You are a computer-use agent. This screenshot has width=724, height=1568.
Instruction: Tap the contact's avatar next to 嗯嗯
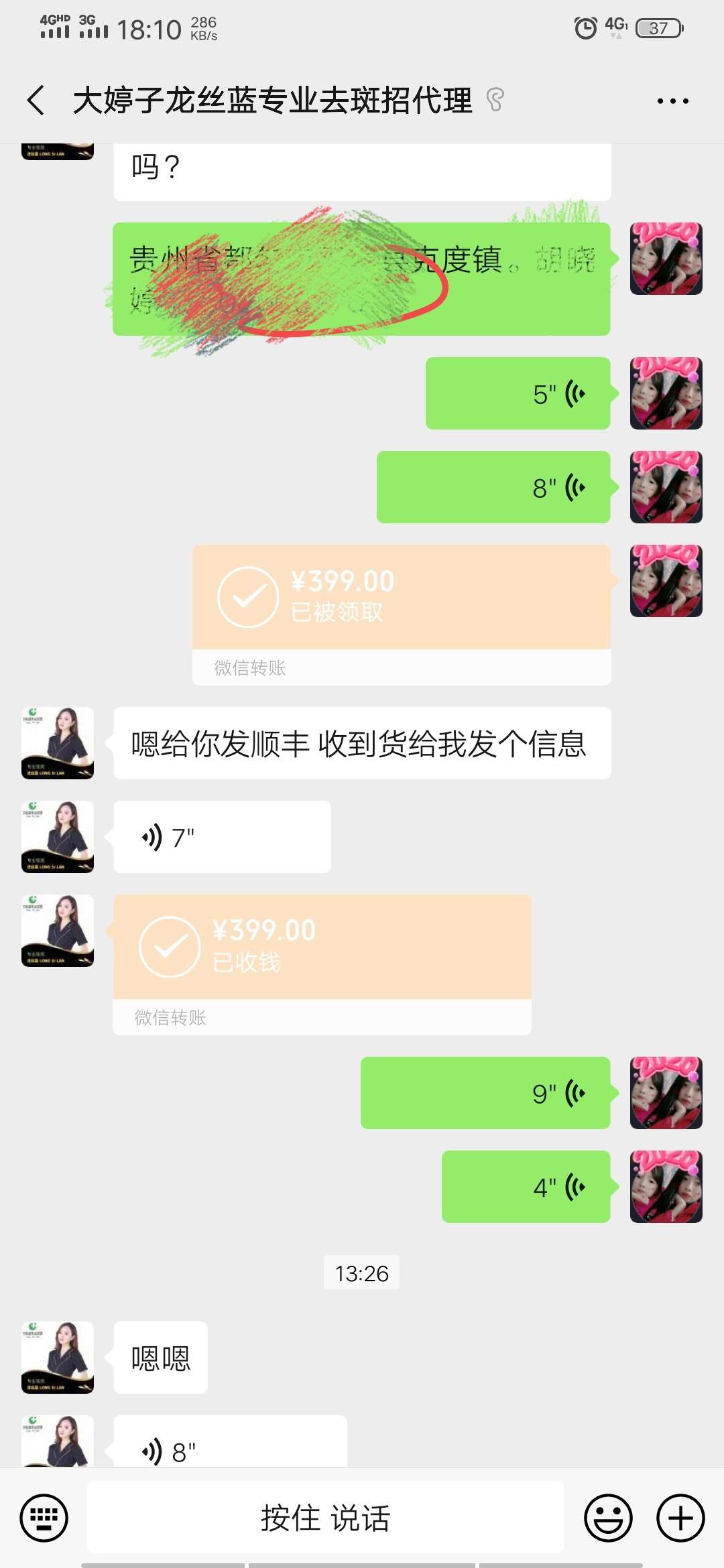pos(57,1358)
